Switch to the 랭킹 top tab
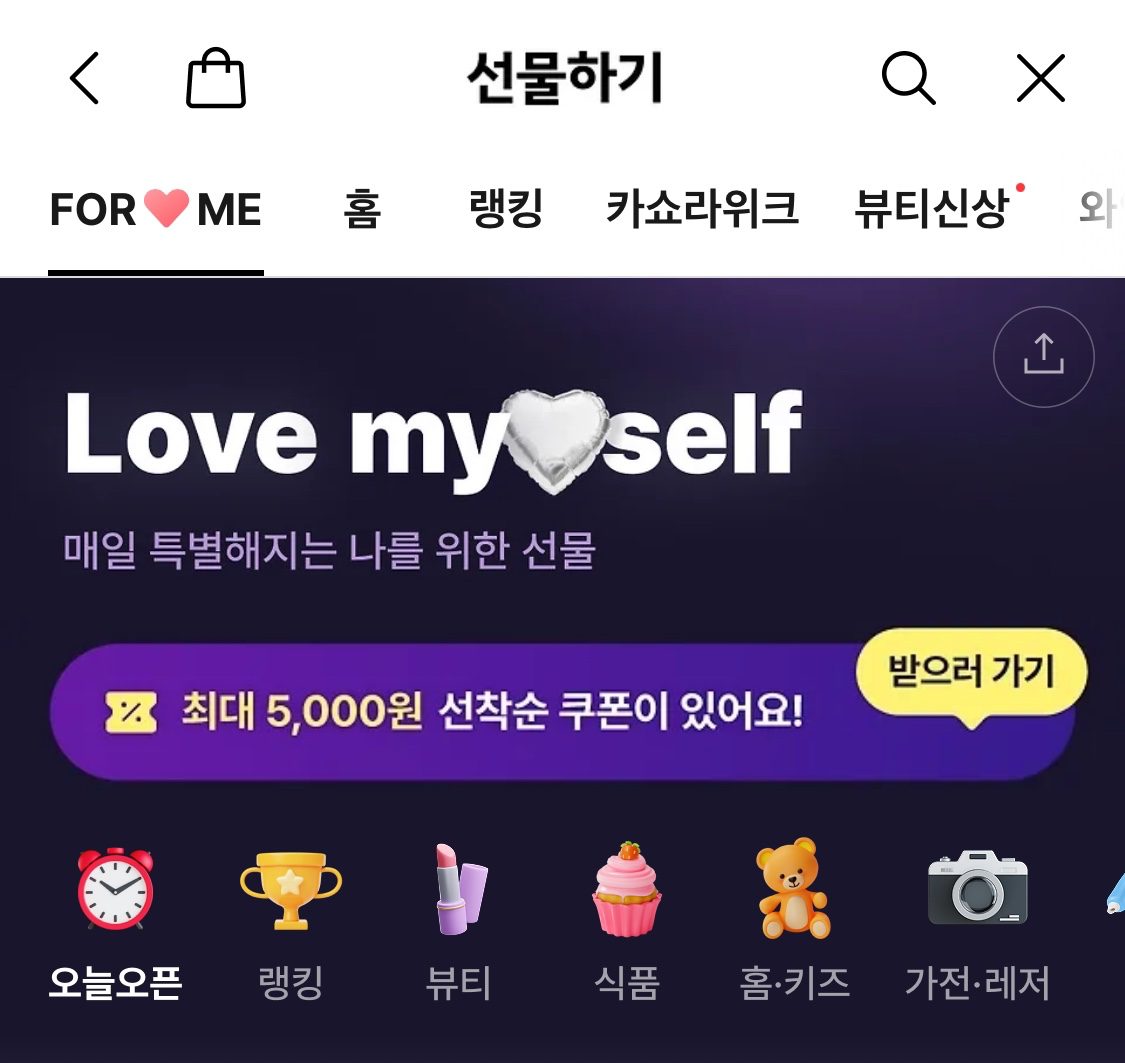This screenshot has height=1063, width=1125. coord(505,210)
